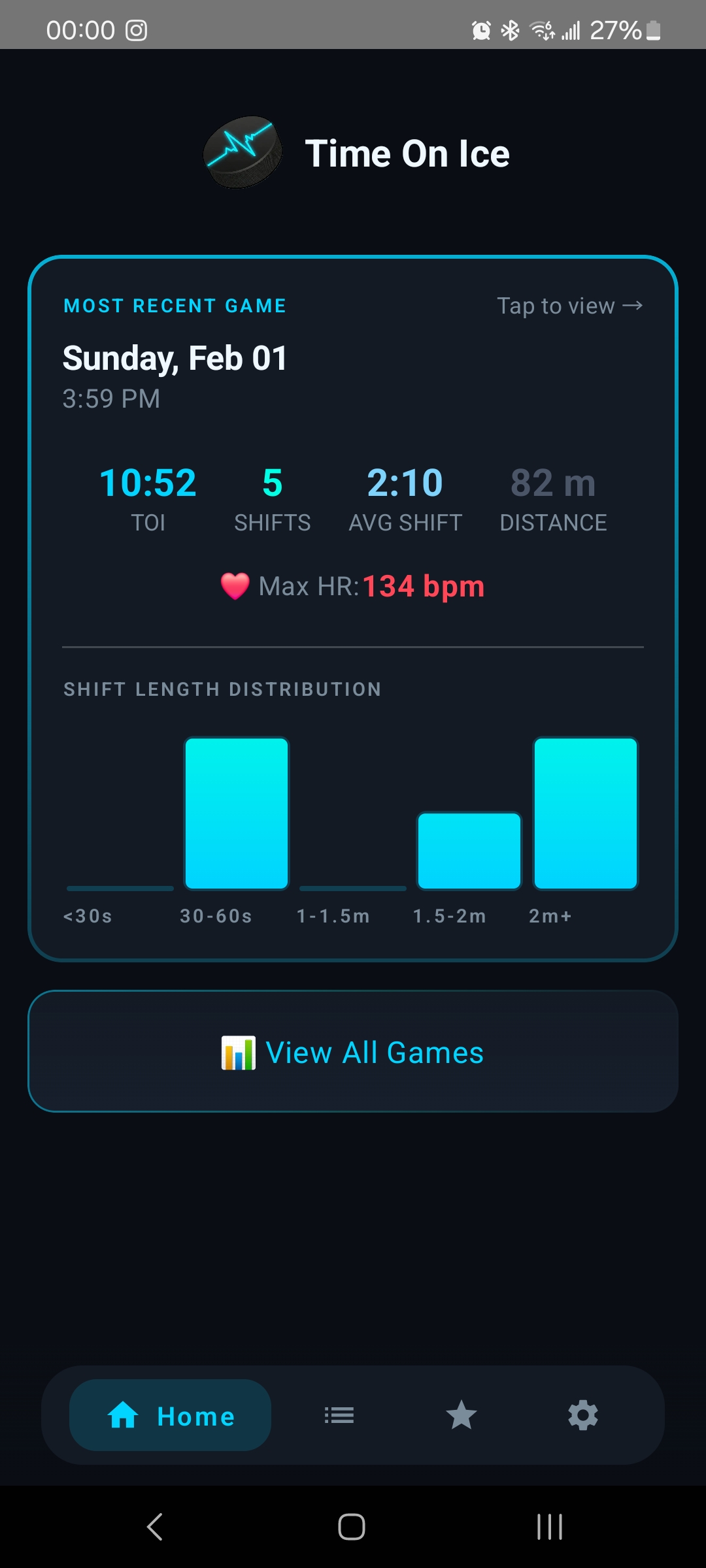
Task: Tap the Max HR 134 bpm value
Action: 424,585
